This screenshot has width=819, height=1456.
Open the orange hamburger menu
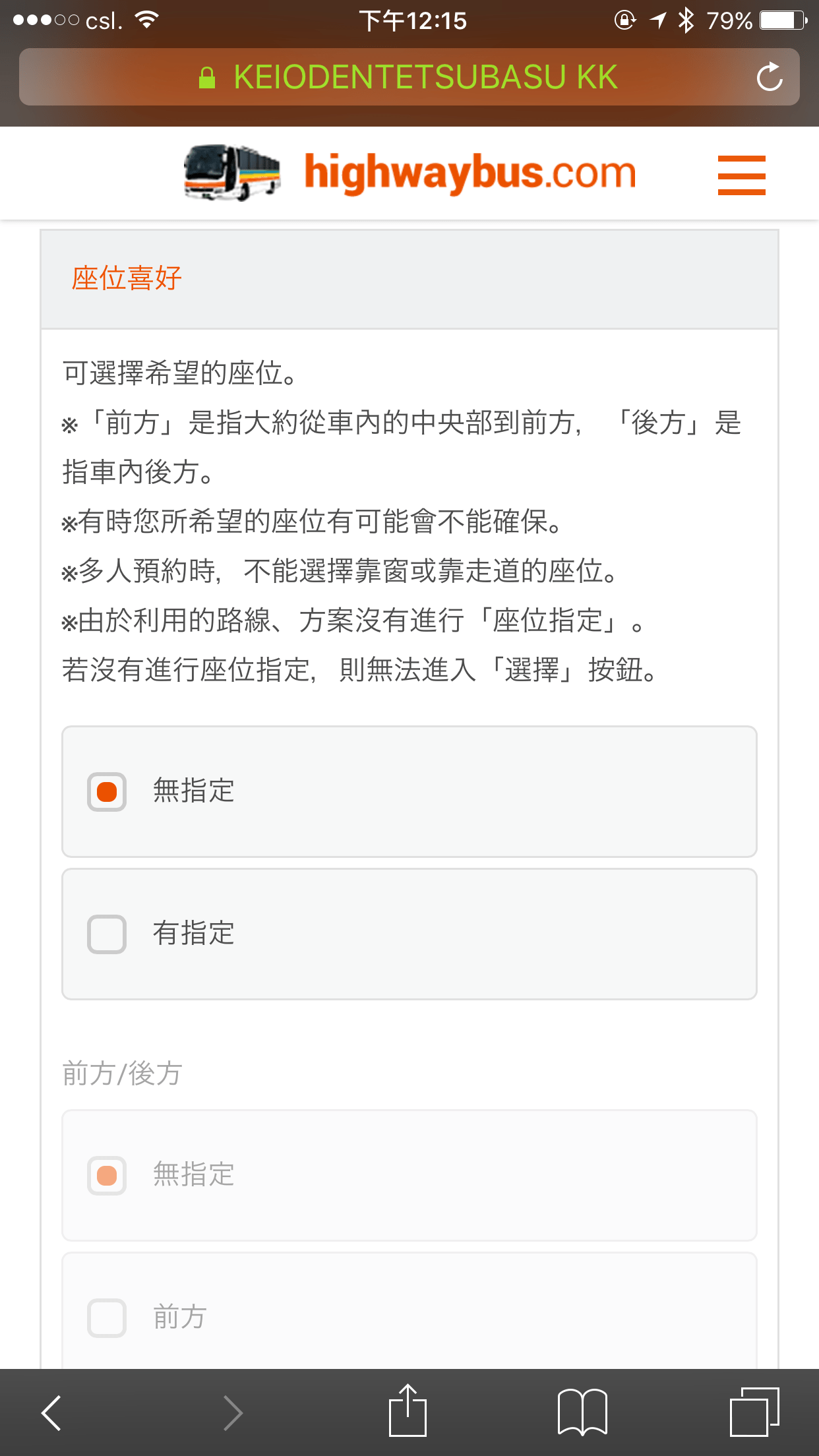coord(741,175)
